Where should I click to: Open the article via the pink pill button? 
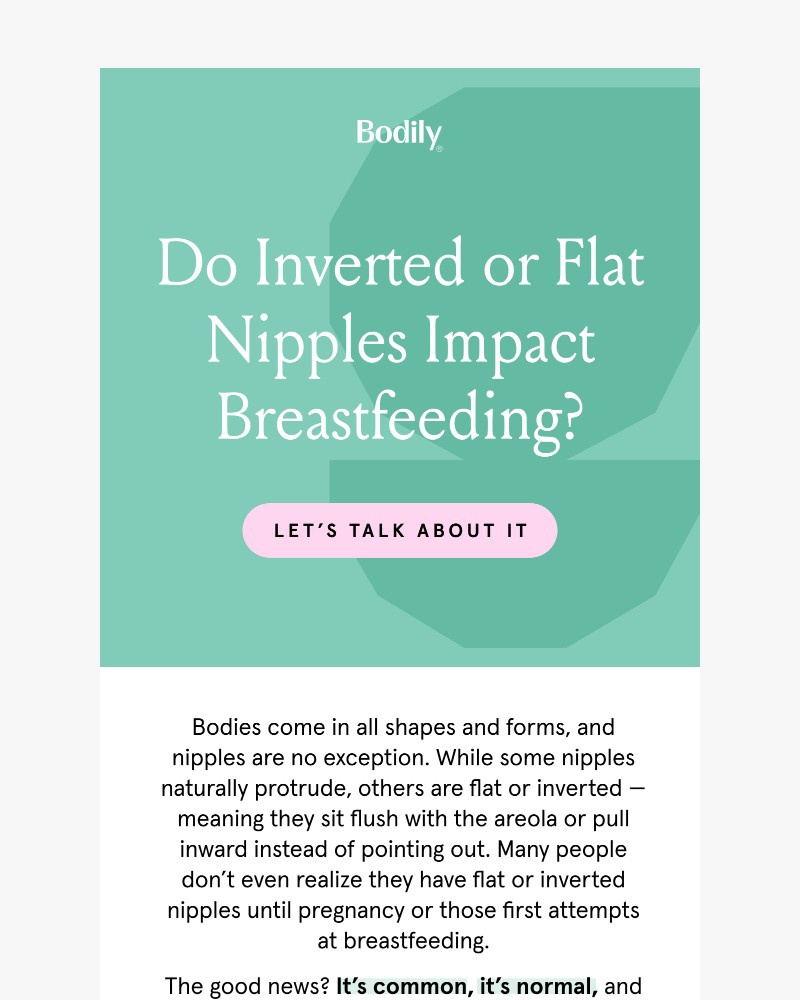click(x=399, y=530)
